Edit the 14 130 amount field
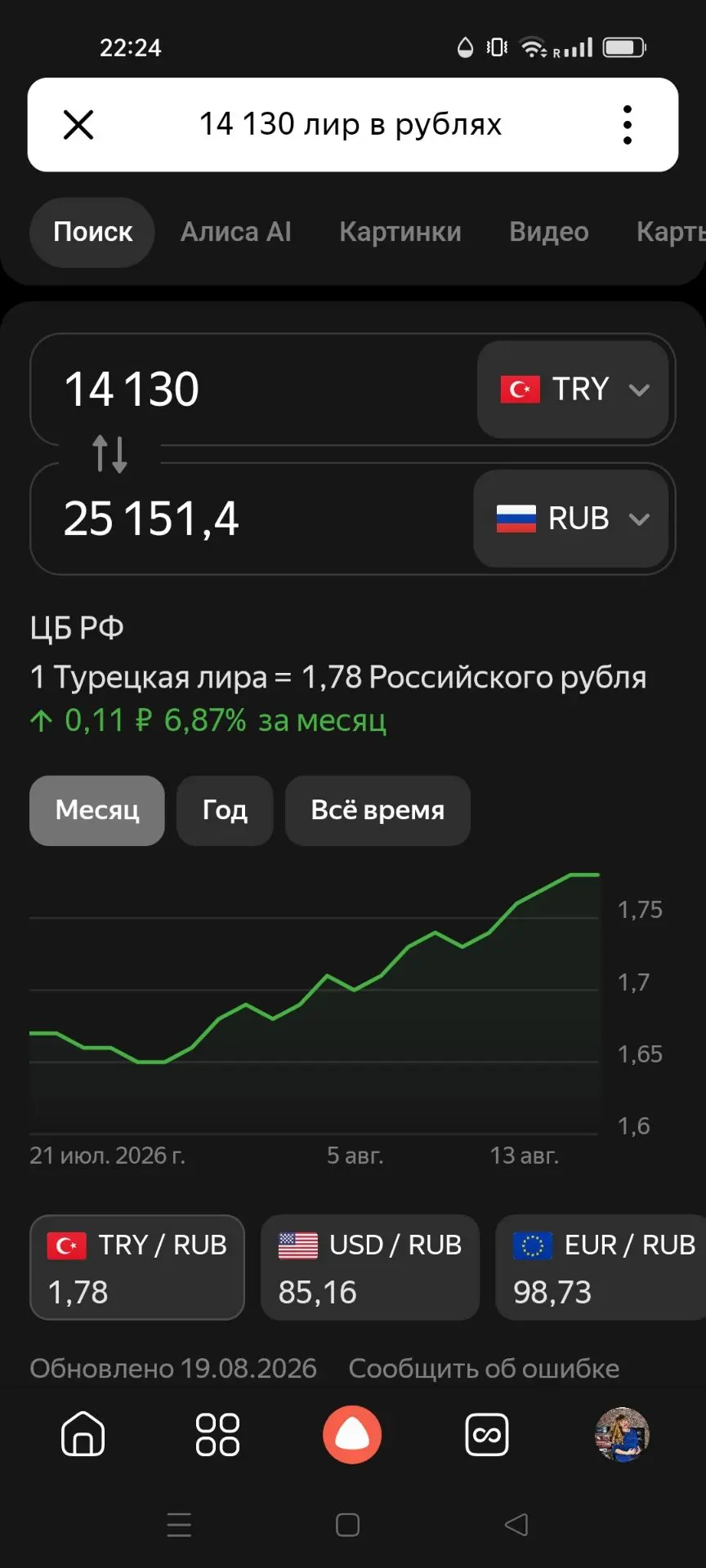The height and width of the screenshot is (1568, 706). pos(253,389)
